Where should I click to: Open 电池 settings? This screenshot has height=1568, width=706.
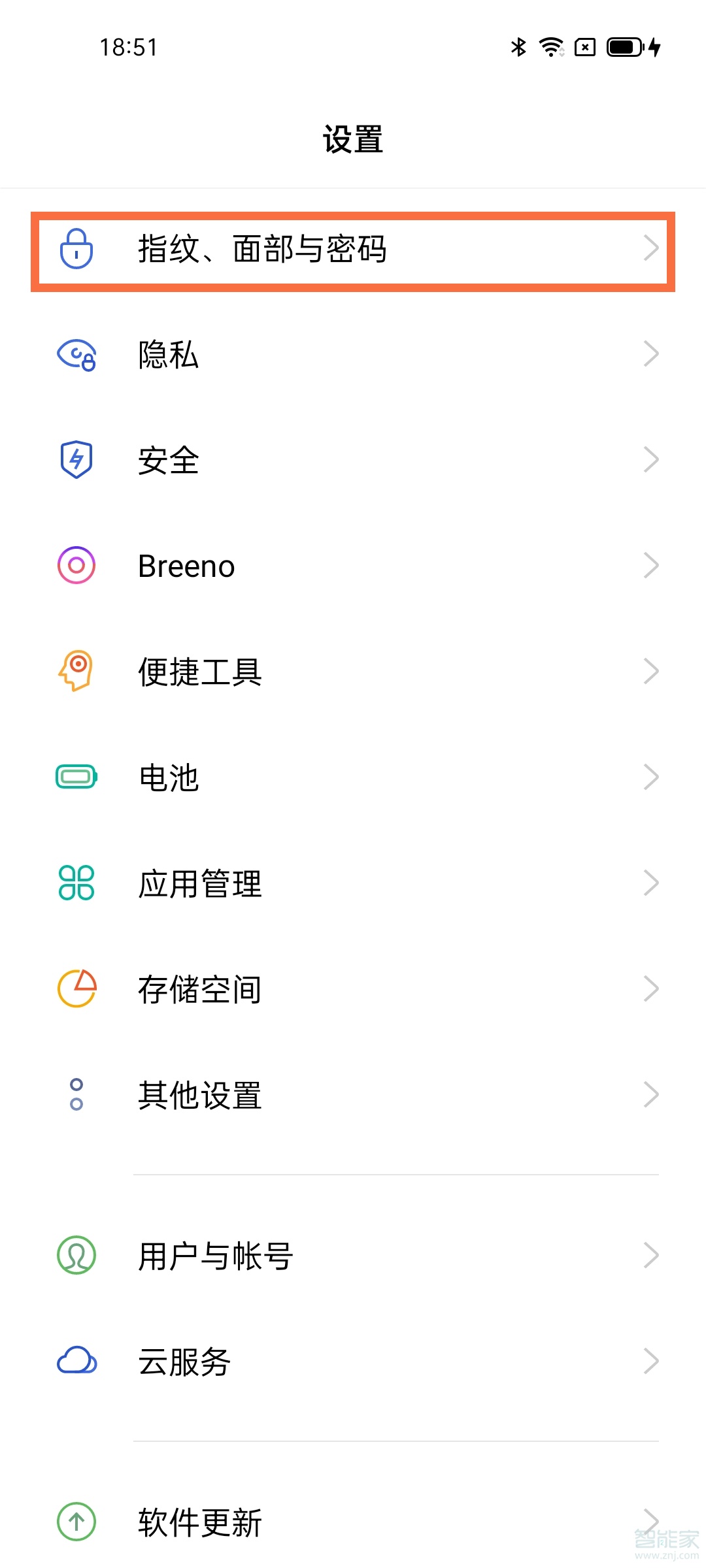353,777
